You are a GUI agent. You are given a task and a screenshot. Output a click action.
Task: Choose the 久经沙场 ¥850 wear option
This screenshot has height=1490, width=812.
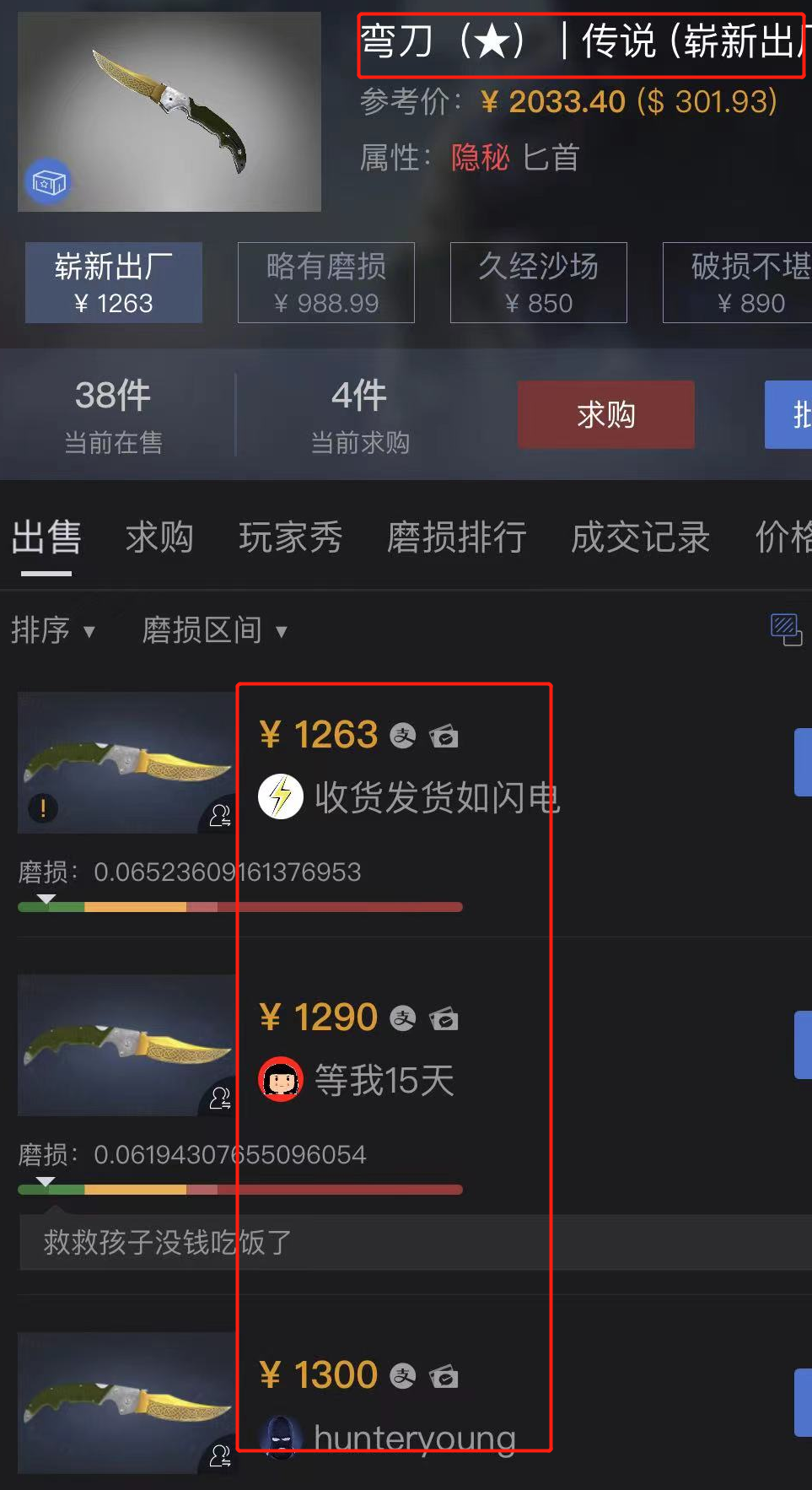point(539,283)
